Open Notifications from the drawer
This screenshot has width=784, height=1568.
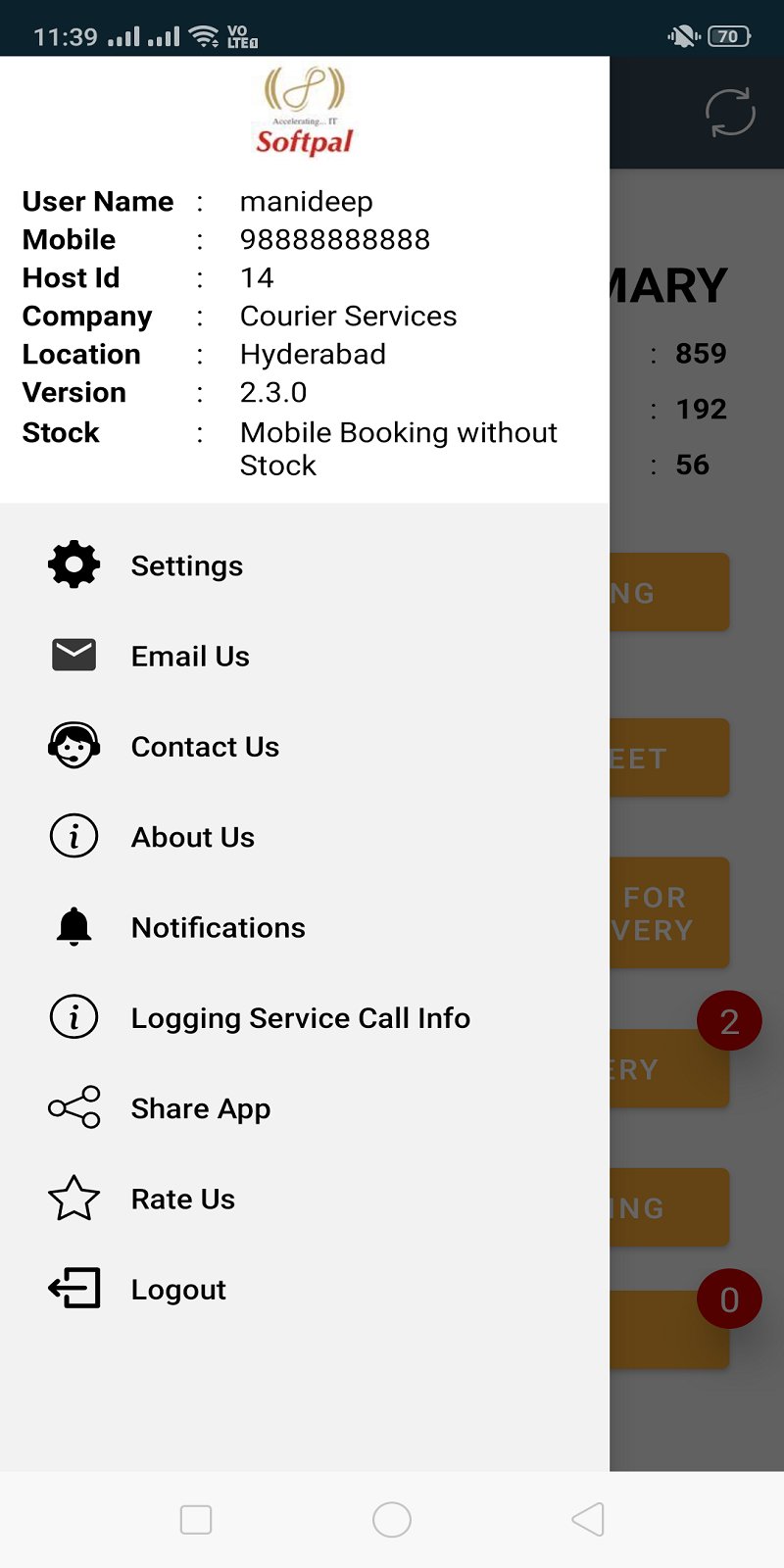click(x=218, y=928)
